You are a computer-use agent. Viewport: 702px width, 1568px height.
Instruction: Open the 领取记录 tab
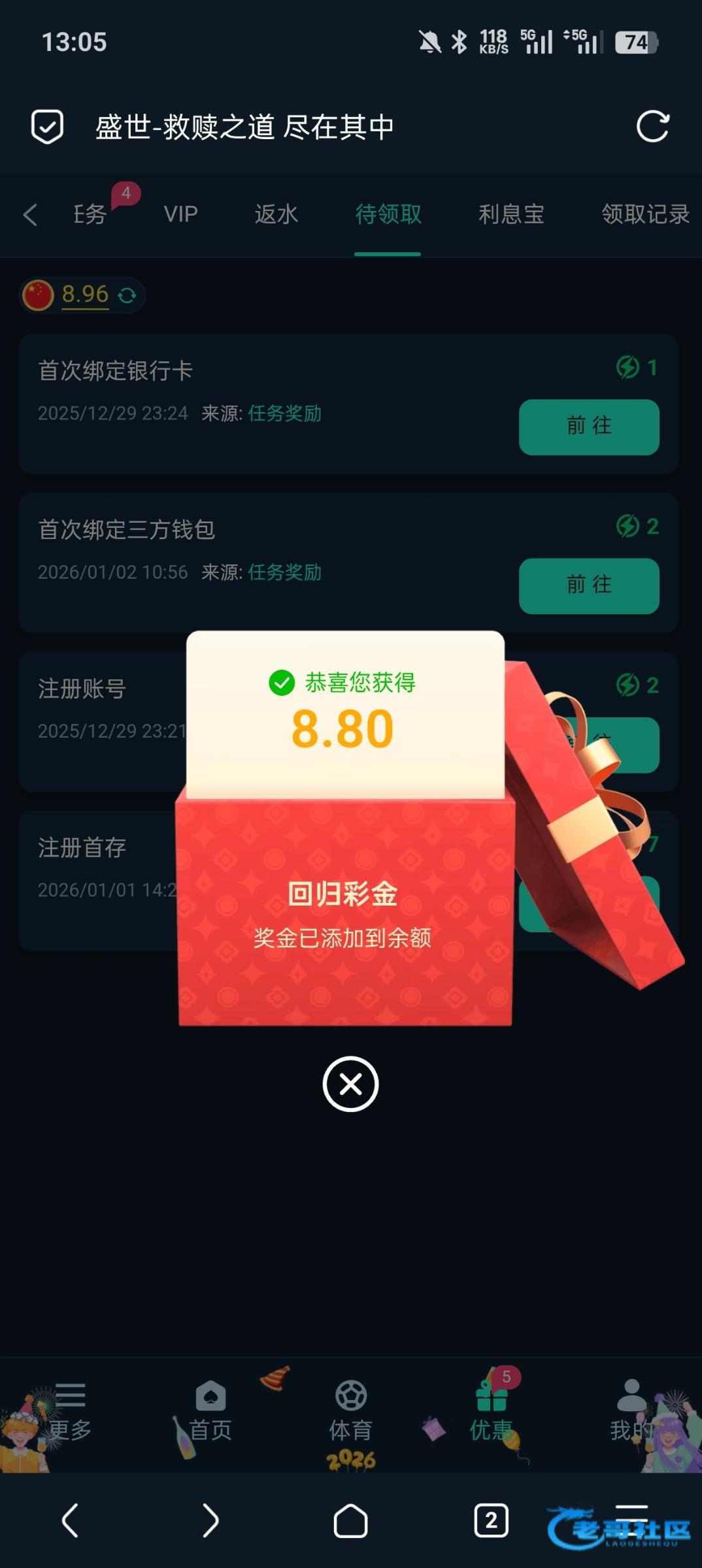pyautogui.click(x=644, y=214)
